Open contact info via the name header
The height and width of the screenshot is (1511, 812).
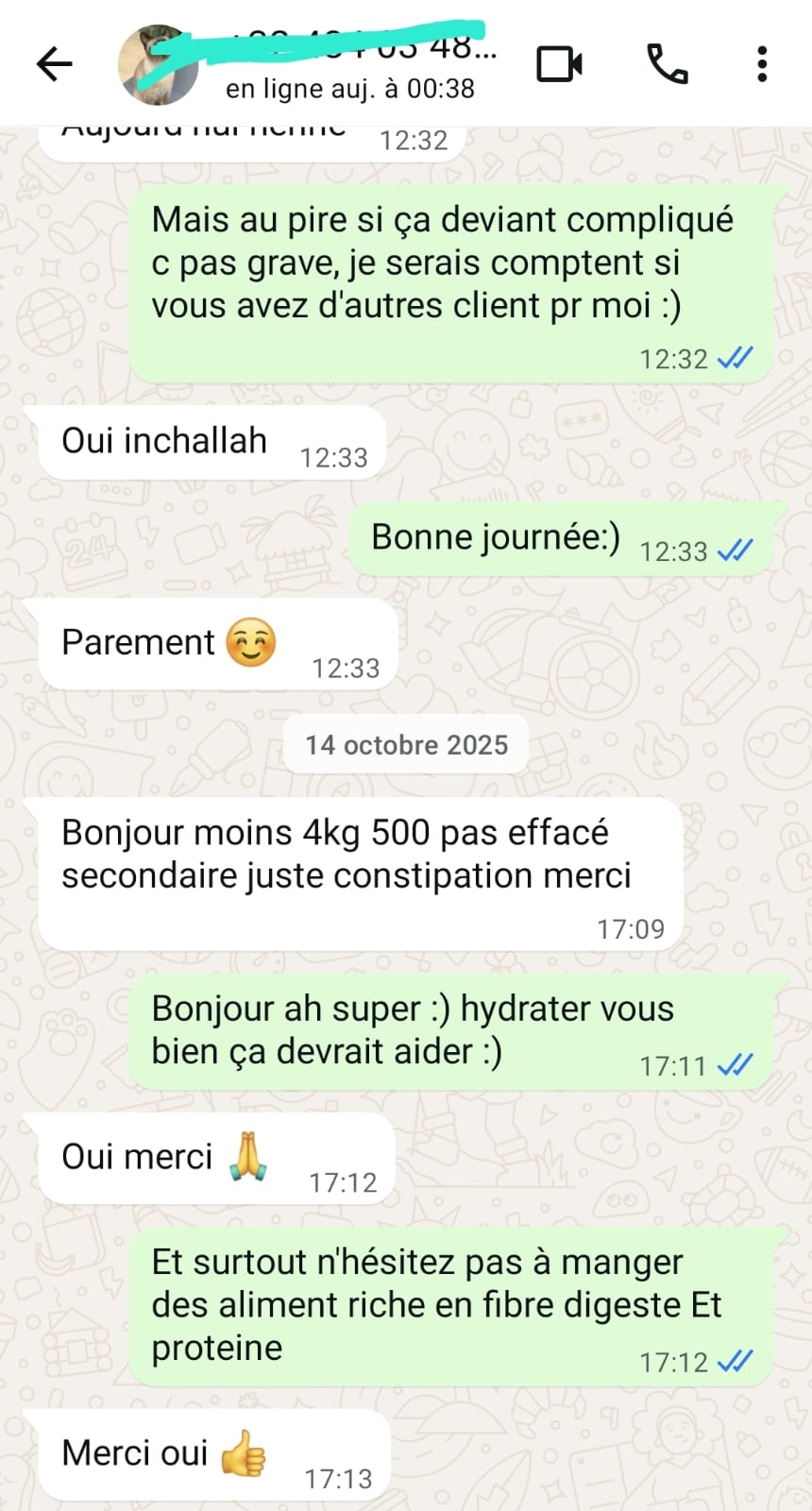[x=359, y=52]
